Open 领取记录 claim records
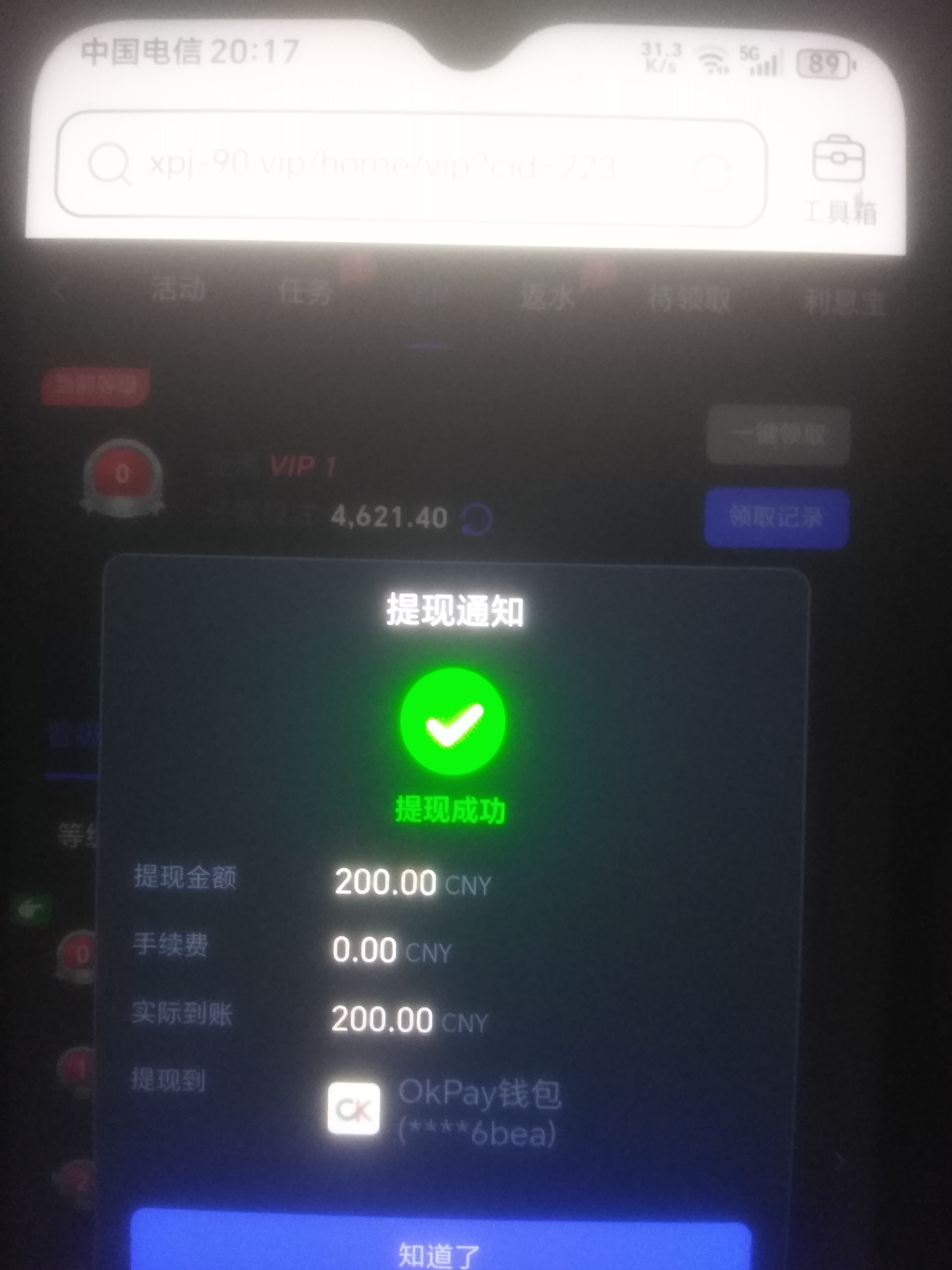Image resolution: width=952 pixels, height=1270 pixels. click(x=776, y=517)
